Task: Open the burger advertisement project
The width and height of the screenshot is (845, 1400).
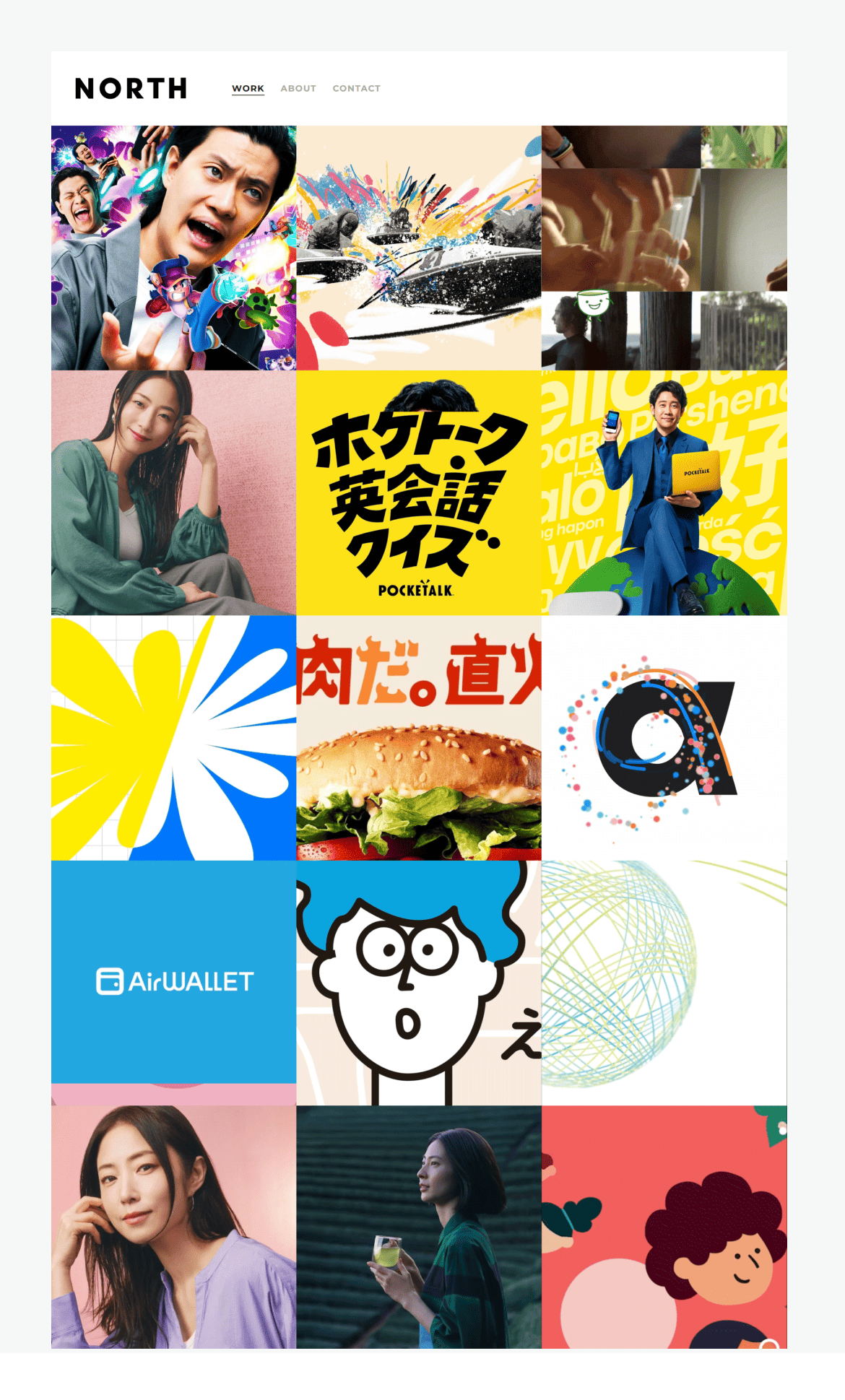Action: tap(419, 737)
